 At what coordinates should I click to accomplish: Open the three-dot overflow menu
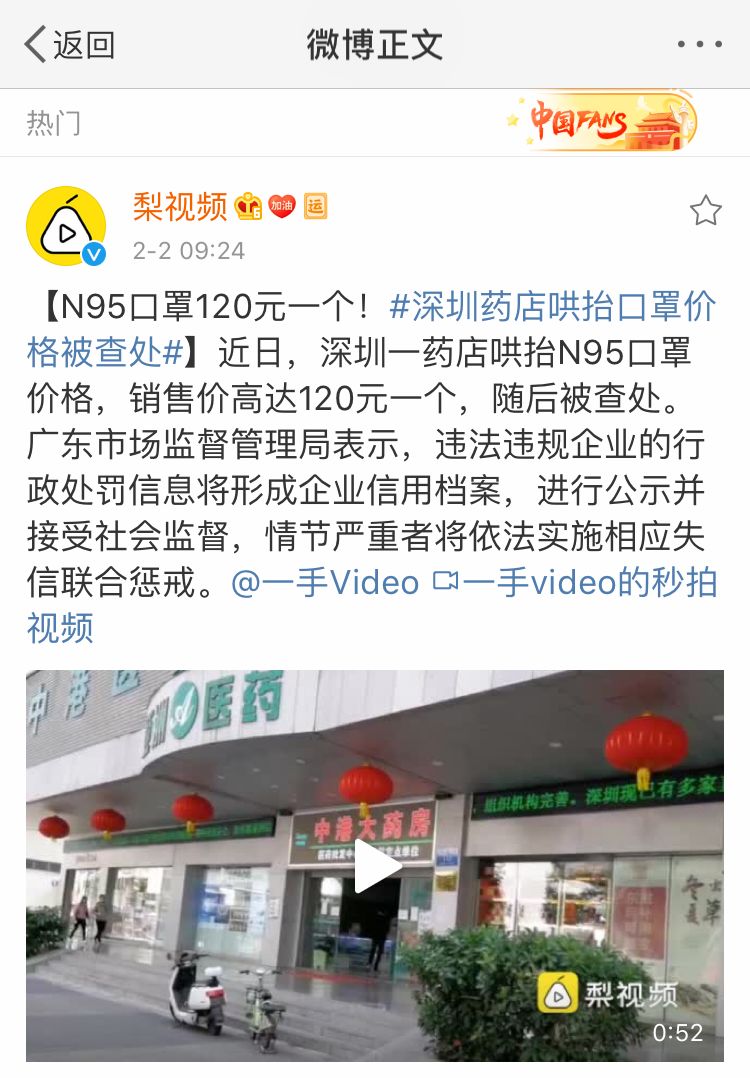[x=699, y=45]
